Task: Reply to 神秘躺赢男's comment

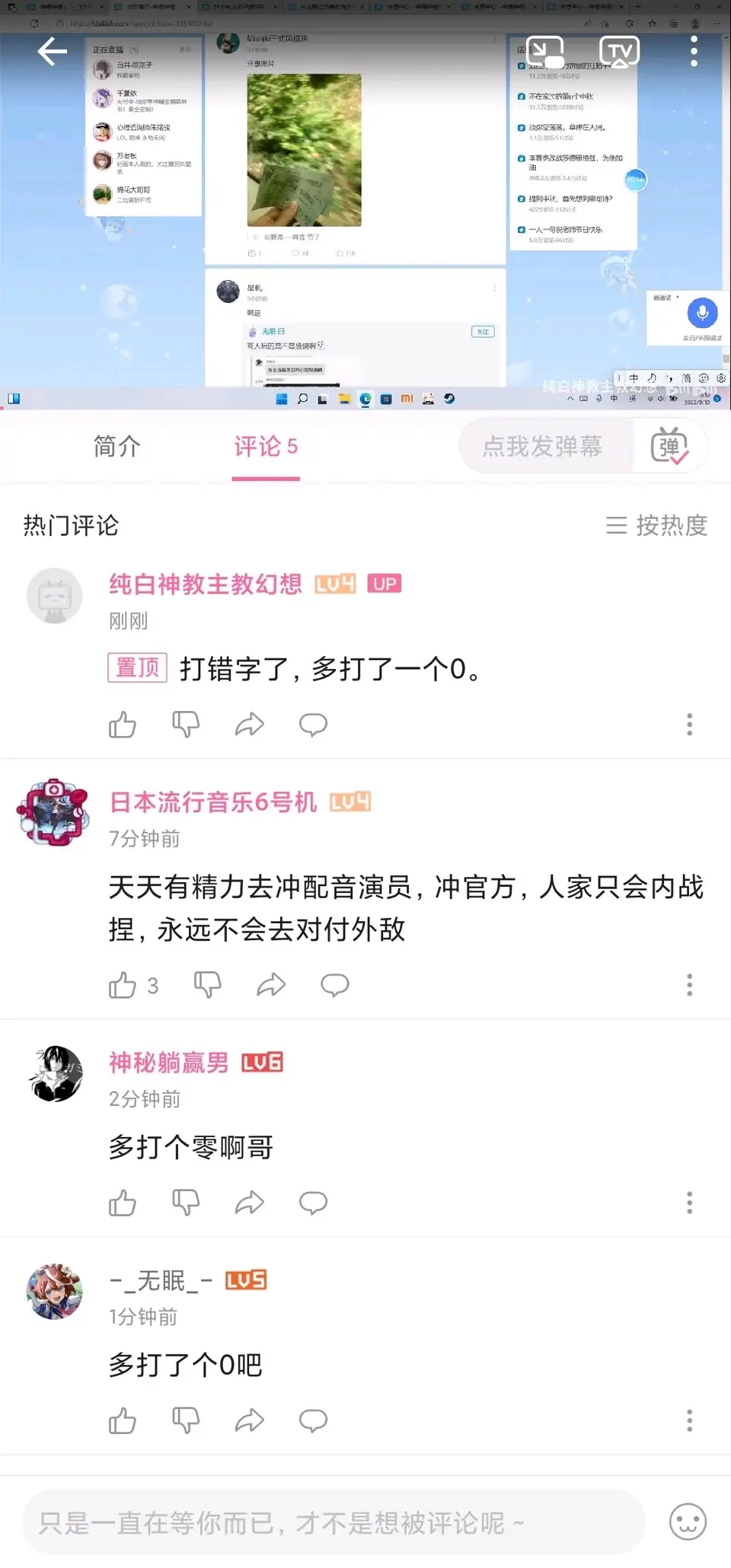Action: click(x=313, y=1203)
